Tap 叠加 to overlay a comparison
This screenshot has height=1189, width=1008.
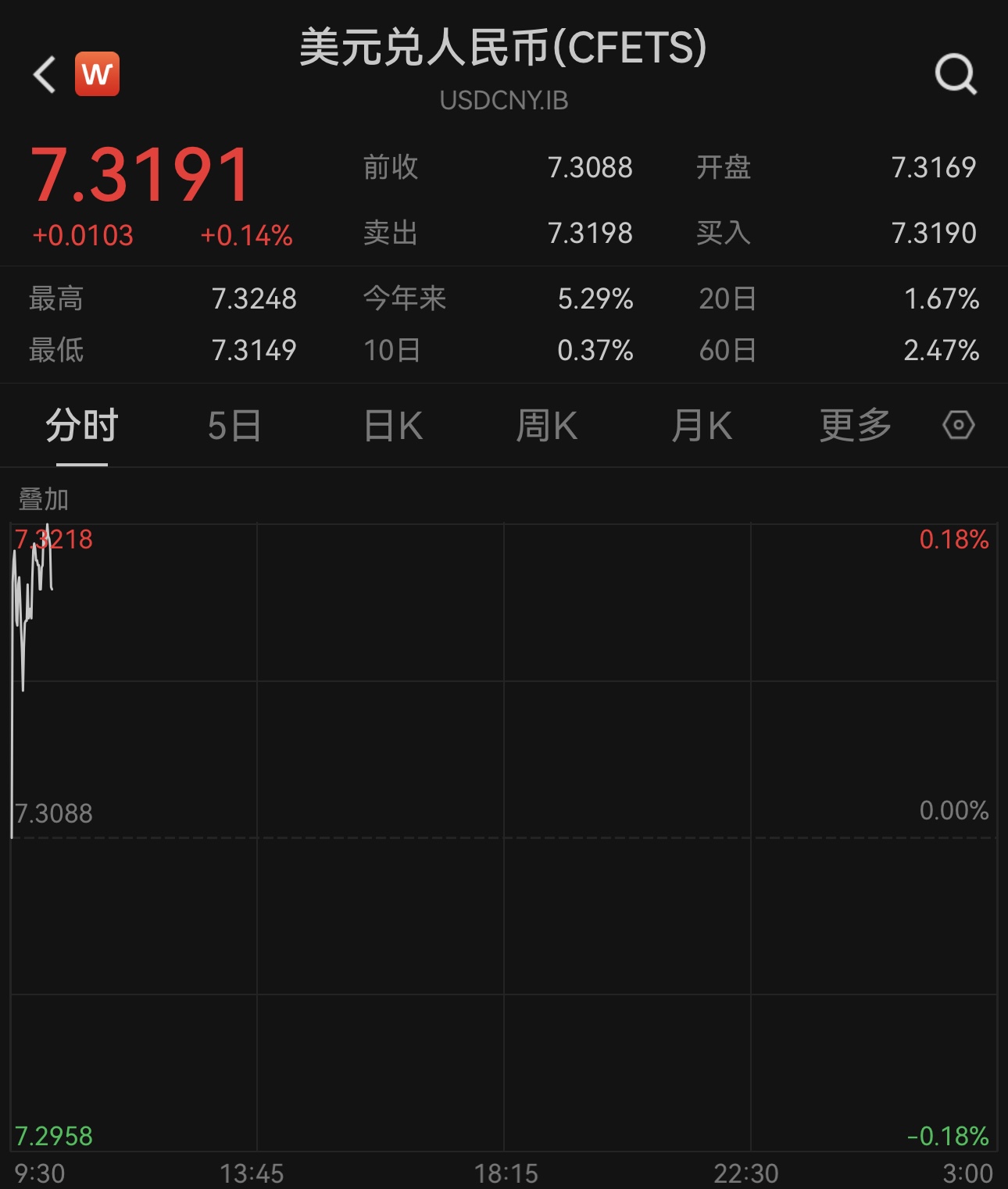[44, 499]
